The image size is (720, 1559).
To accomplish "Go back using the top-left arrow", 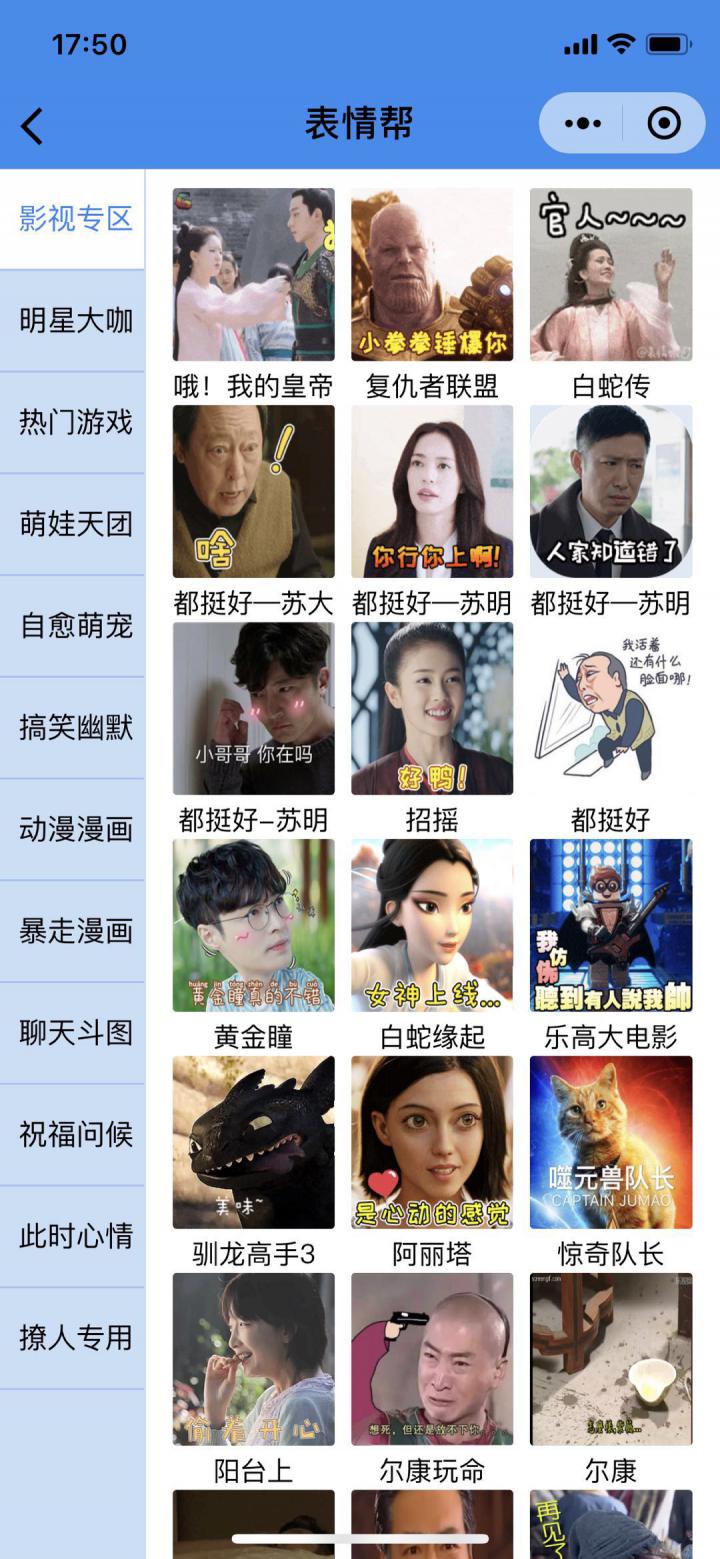I will (x=33, y=126).
